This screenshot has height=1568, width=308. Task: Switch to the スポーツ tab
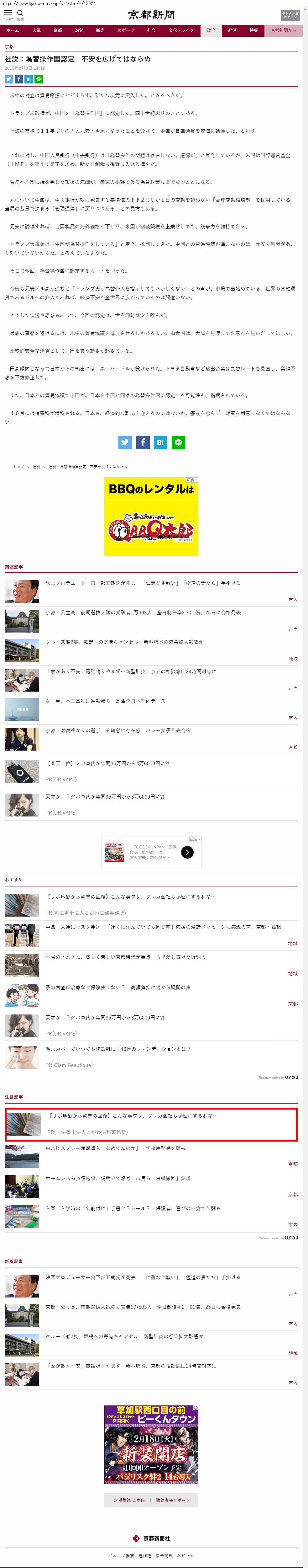point(126,30)
